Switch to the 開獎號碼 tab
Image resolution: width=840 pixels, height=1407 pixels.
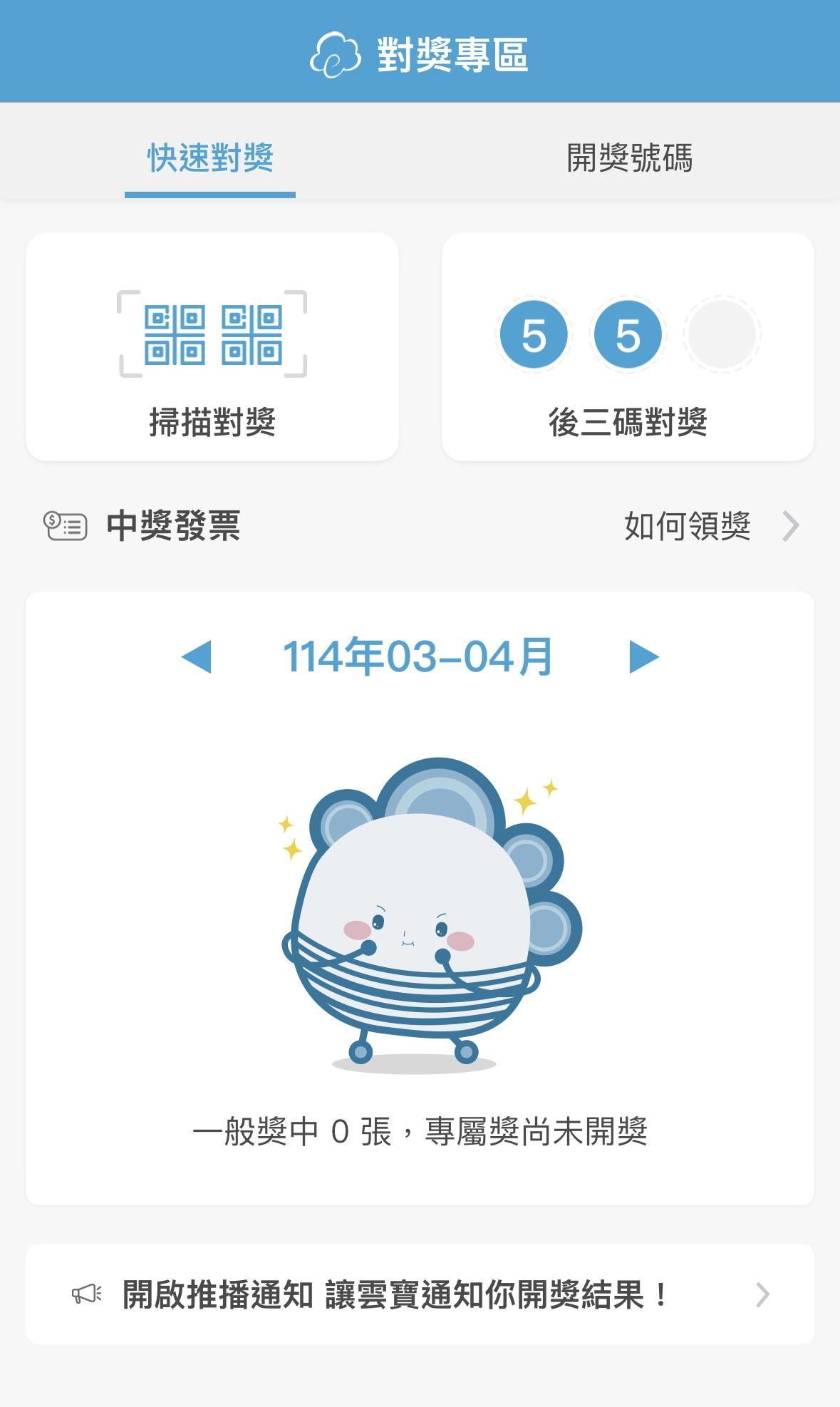[630, 158]
